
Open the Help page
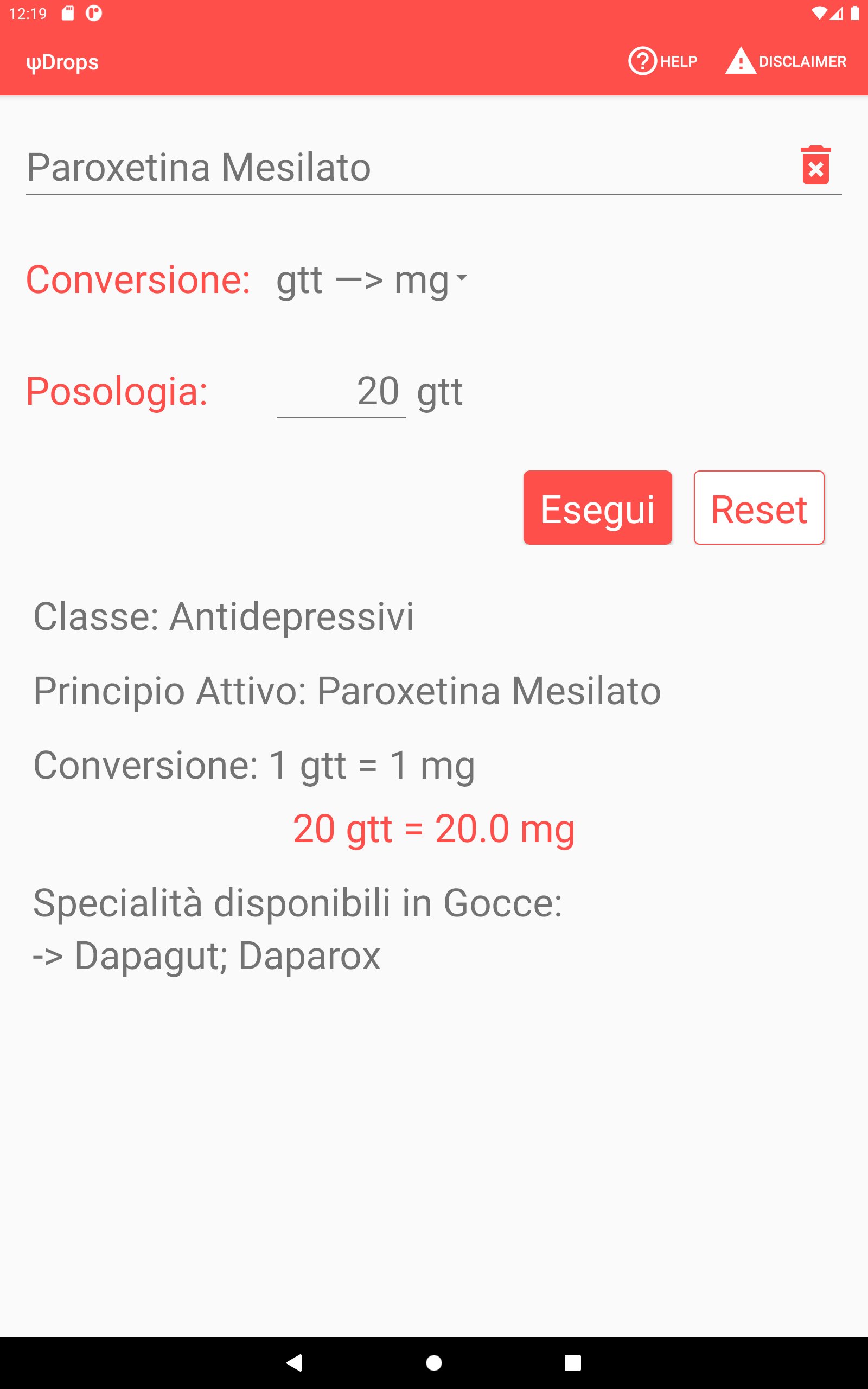pyautogui.click(x=662, y=61)
